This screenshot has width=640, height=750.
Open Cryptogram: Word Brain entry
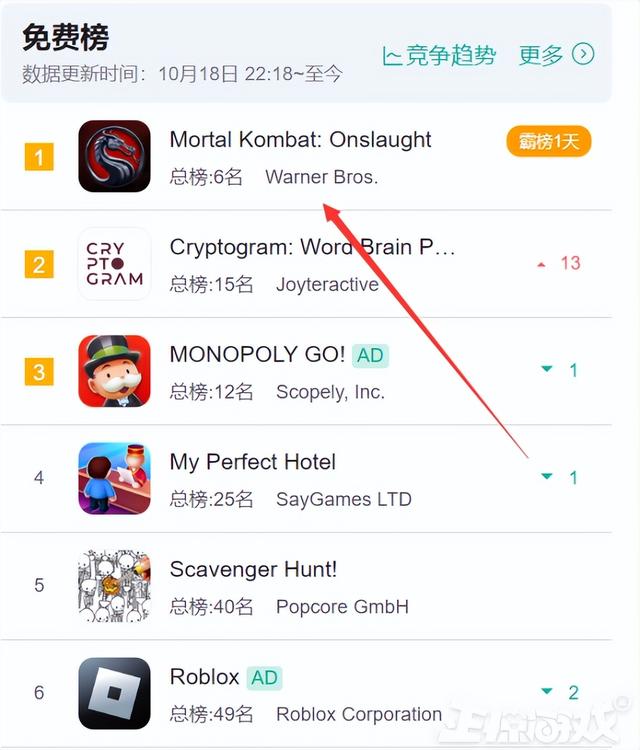pyautogui.click(x=312, y=247)
